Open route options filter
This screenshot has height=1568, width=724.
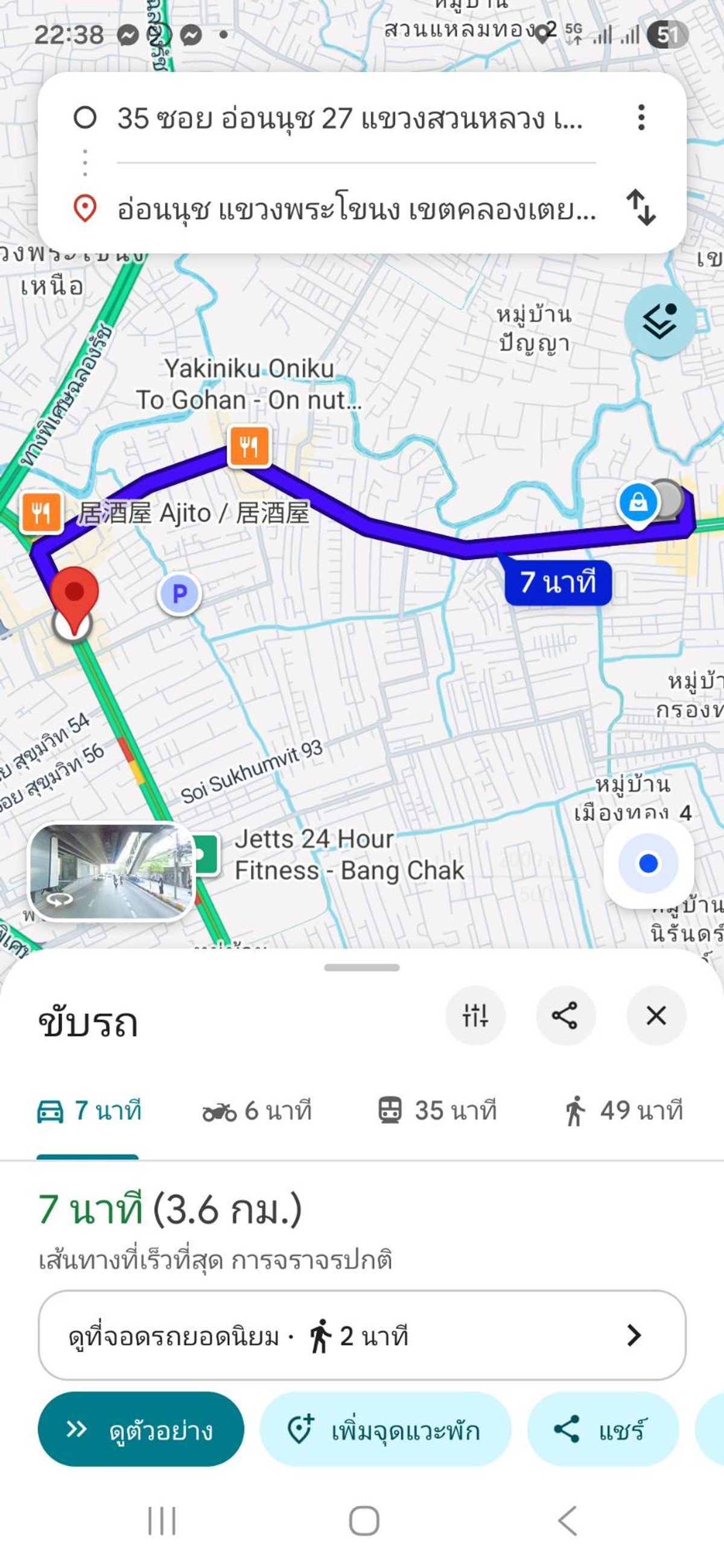pos(475,1016)
